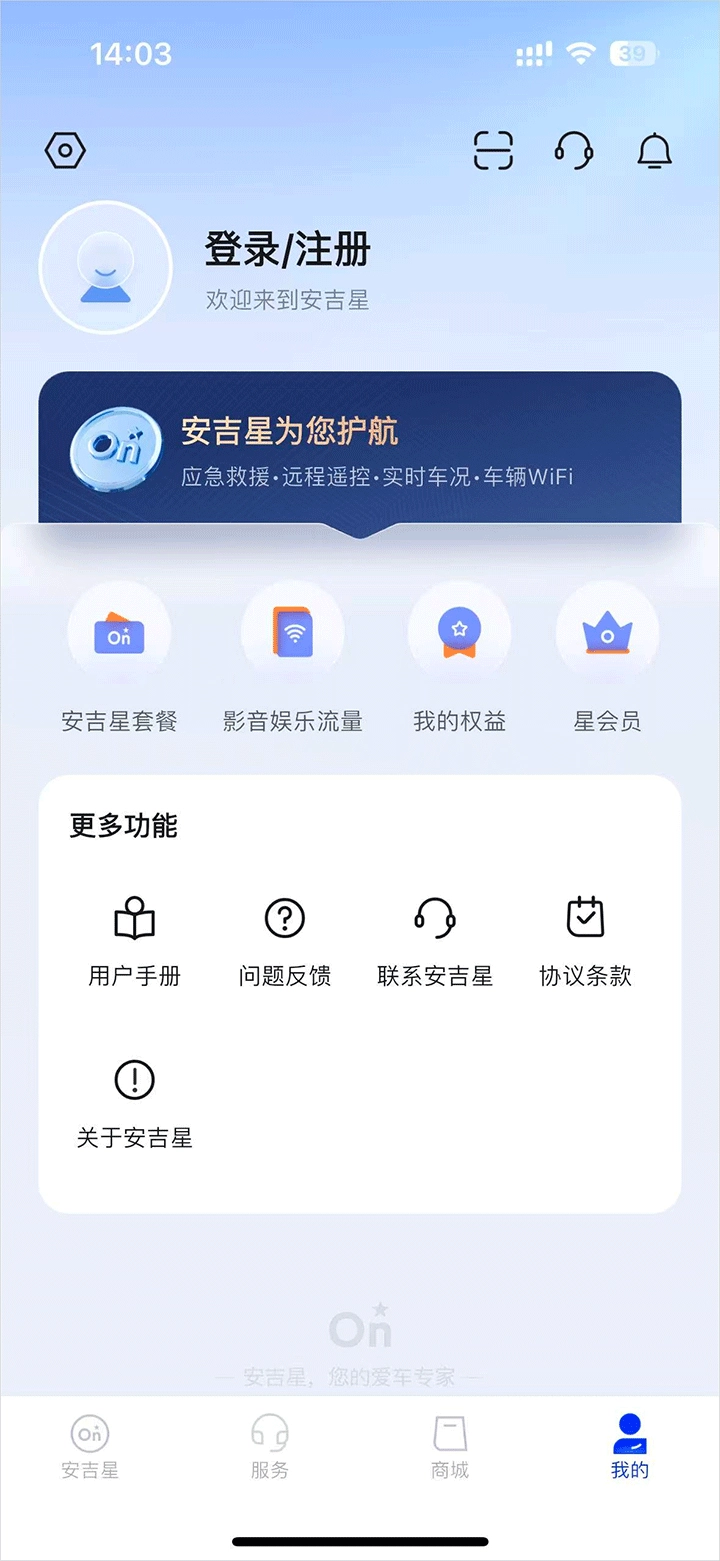The height and width of the screenshot is (1561, 720).
Task: Open the scan code icon
Action: [x=493, y=151]
